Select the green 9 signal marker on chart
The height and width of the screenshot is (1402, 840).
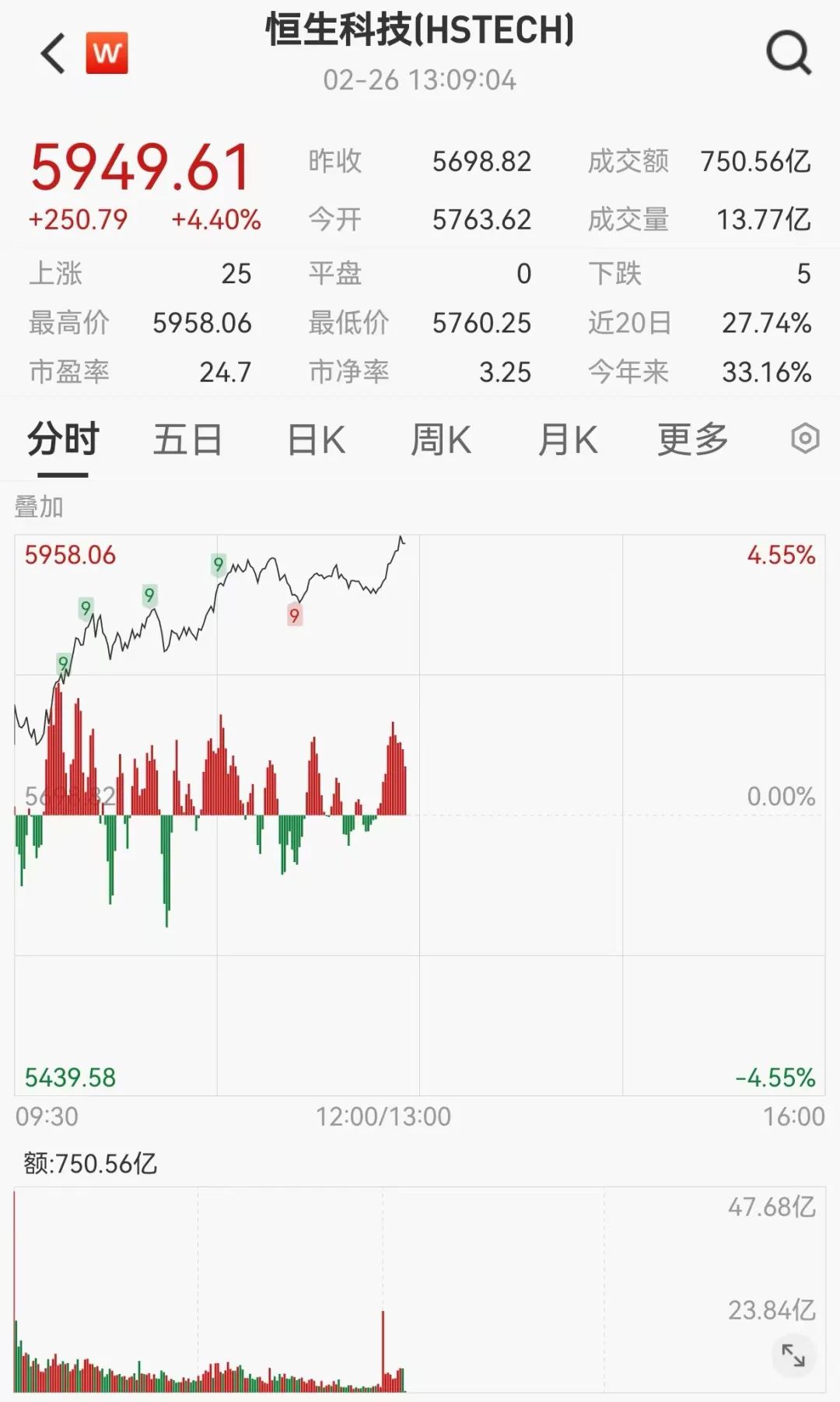(218, 564)
